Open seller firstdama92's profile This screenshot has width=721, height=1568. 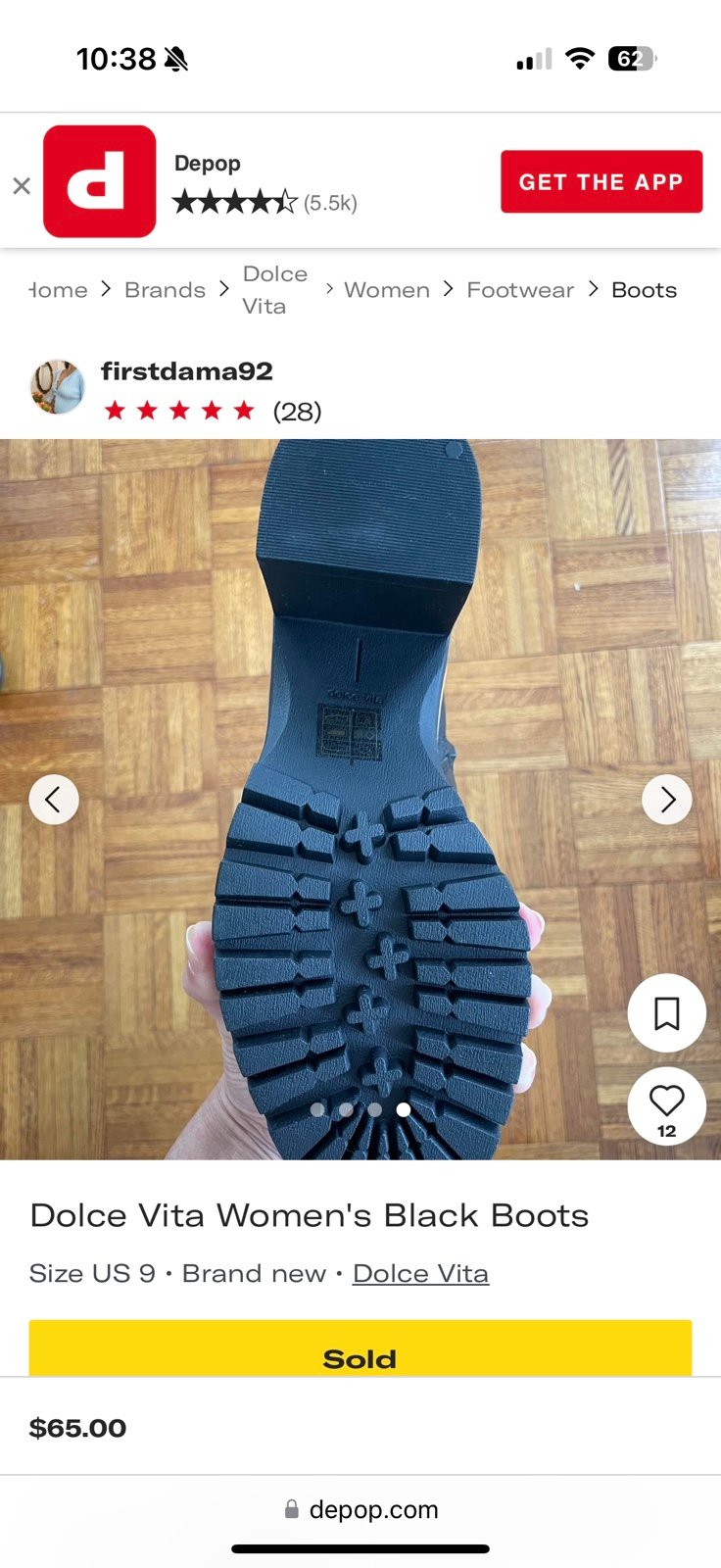pyautogui.click(x=186, y=371)
